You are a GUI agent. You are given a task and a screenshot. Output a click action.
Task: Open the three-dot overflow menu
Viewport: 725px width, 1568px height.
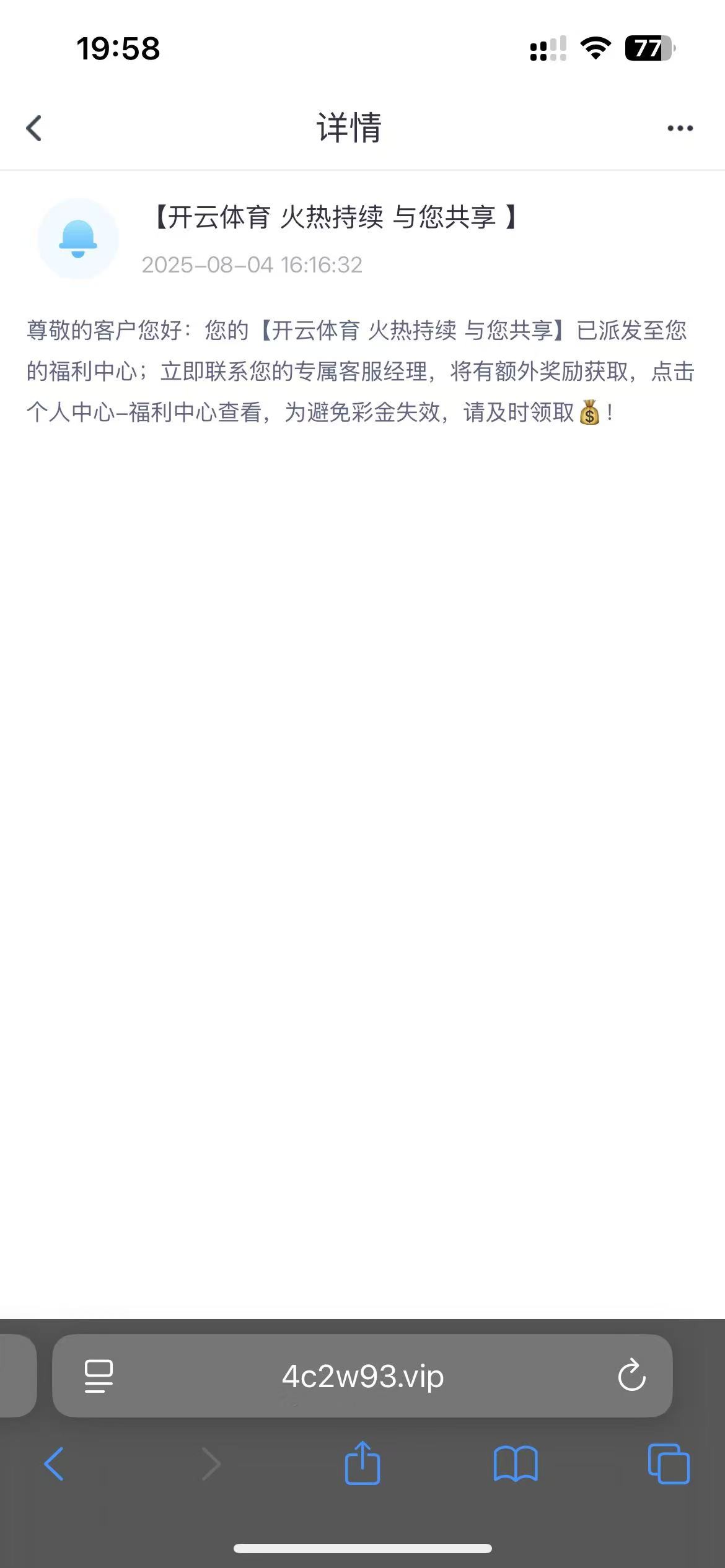(680, 128)
